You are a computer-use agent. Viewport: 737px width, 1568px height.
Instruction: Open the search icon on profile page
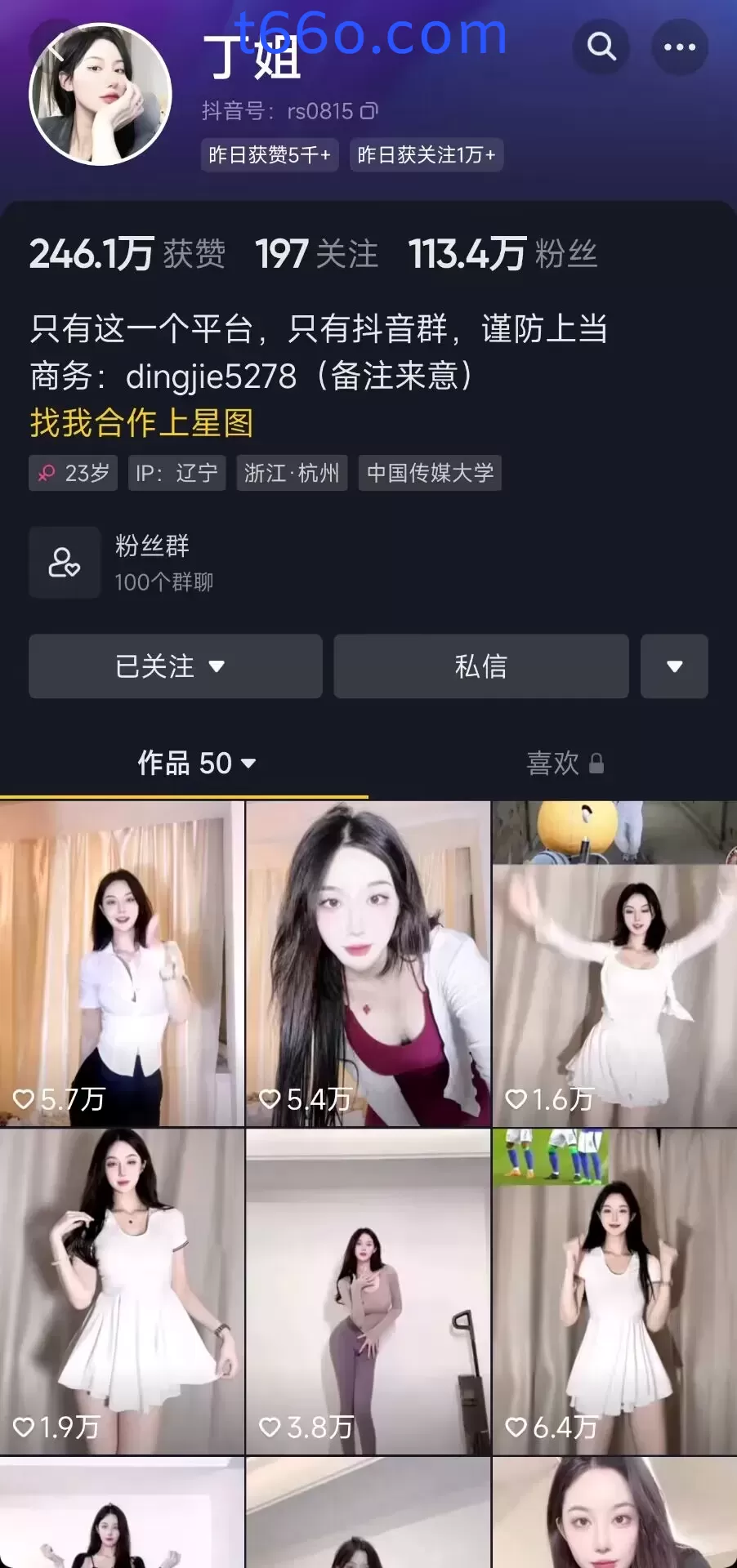tap(602, 47)
